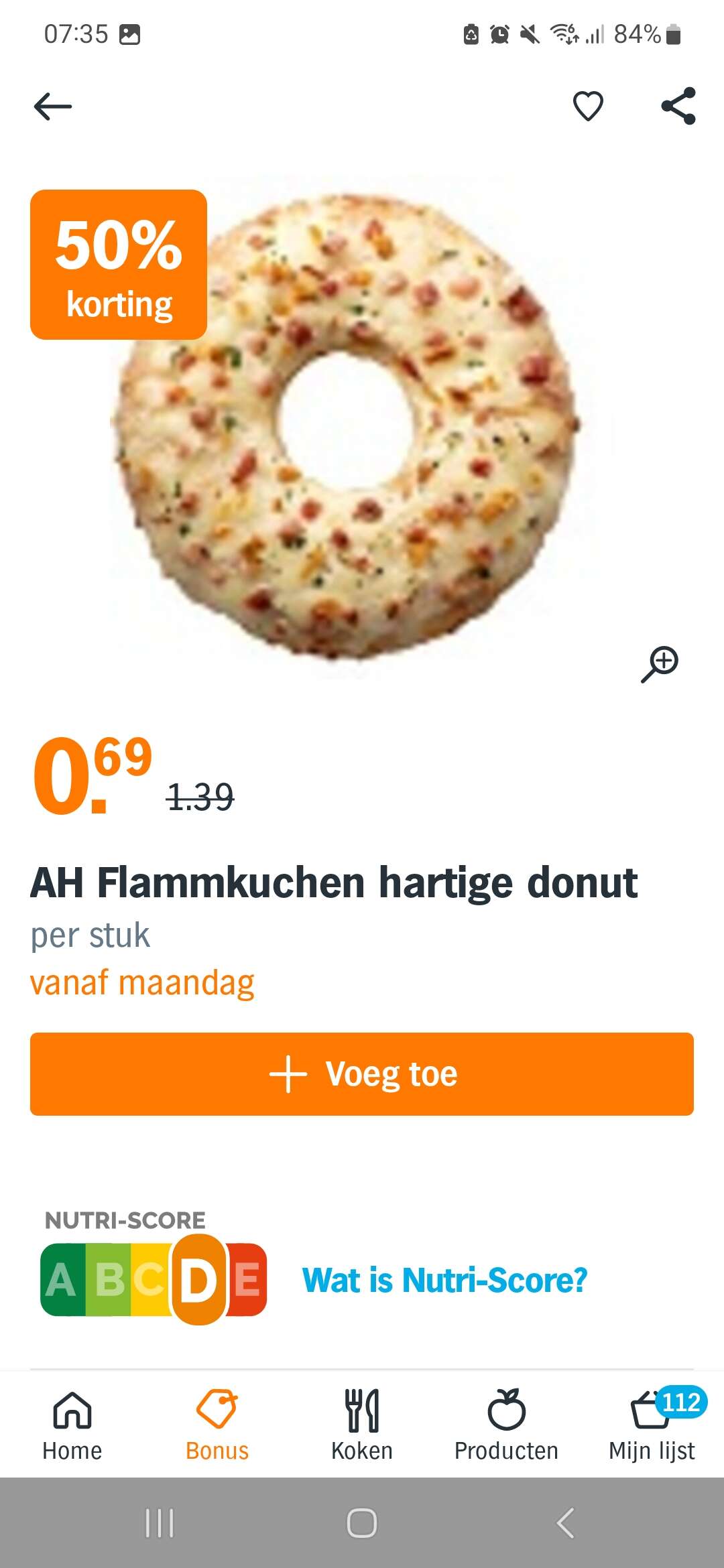Image resolution: width=724 pixels, height=1568 pixels.
Task: Open the Wat is Nutri-Score? link
Action: (x=444, y=1280)
